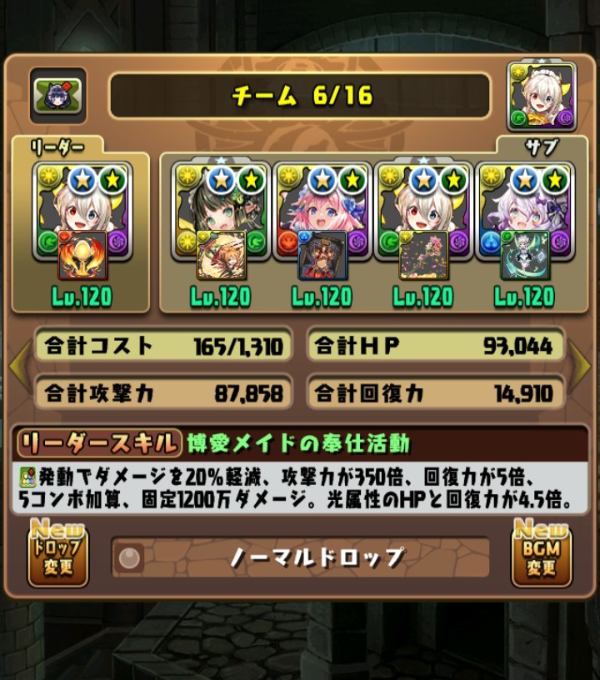The height and width of the screenshot is (680, 600).
Task: Open the ノーマルドロップ selector
Action: click(300, 558)
